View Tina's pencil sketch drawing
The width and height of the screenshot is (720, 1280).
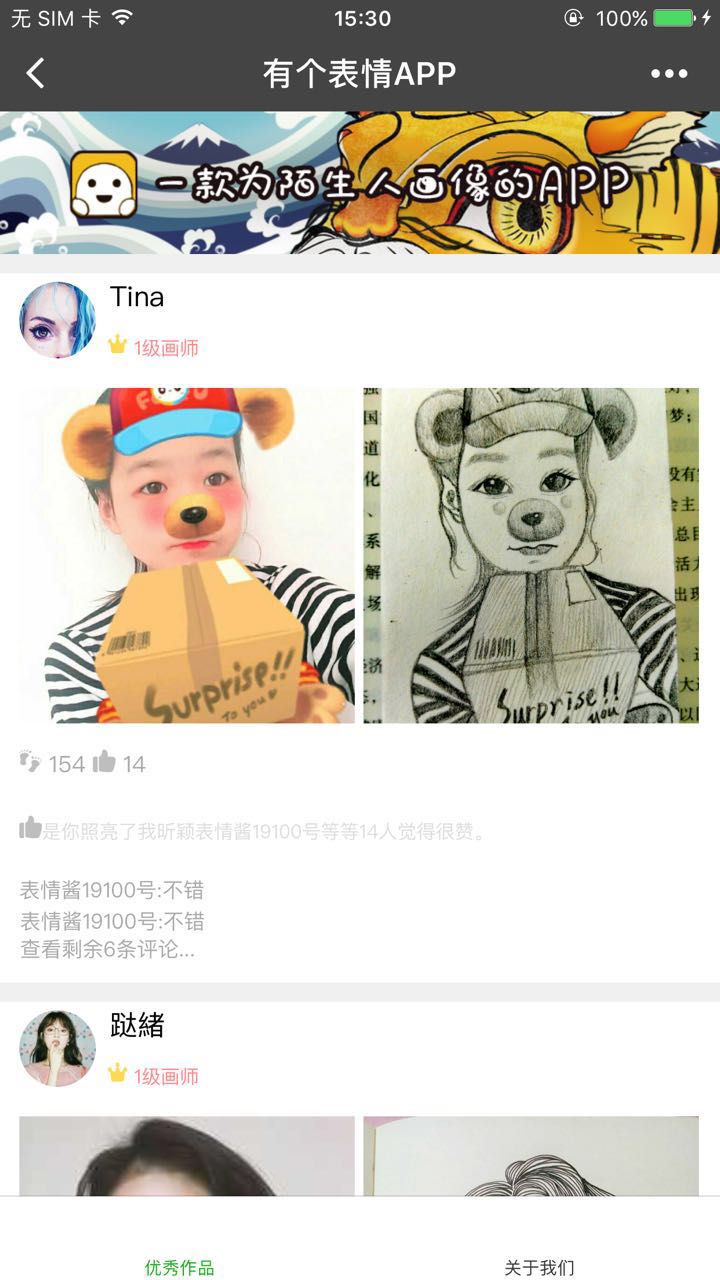click(x=531, y=555)
